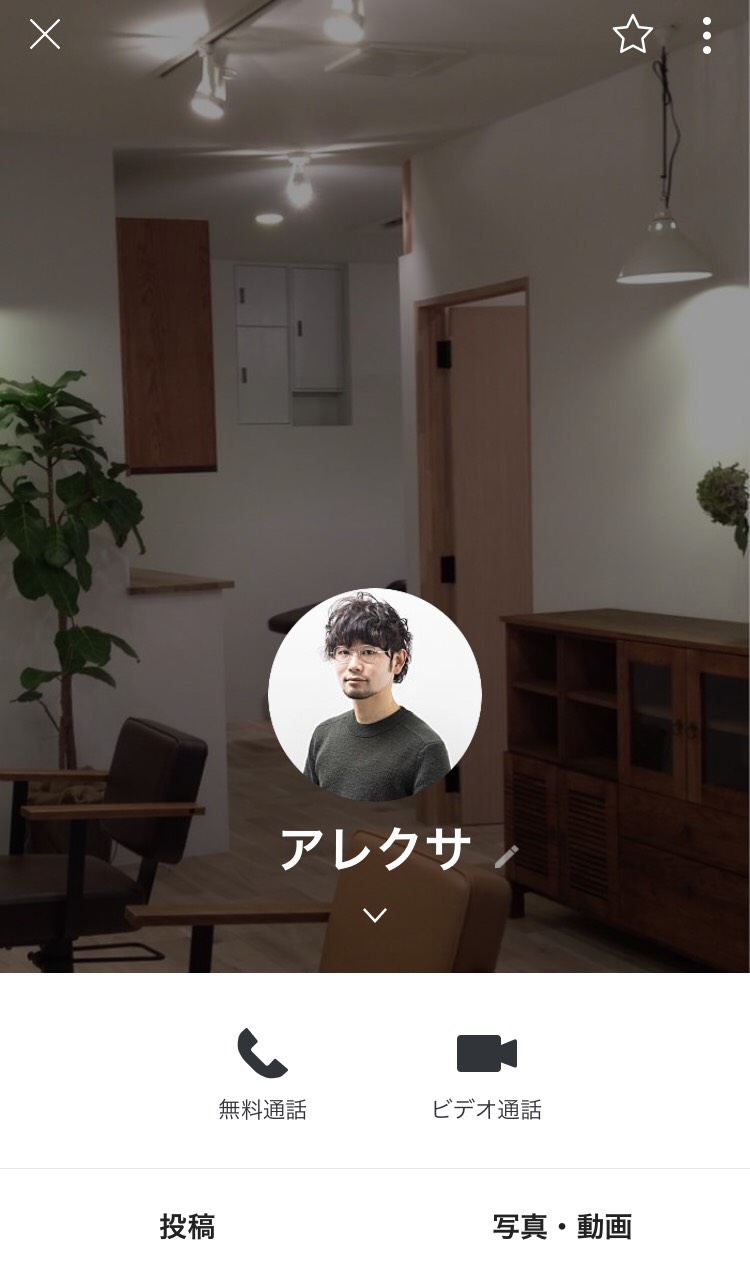Image resolution: width=750 pixels, height=1283 pixels.
Task: Add アレクサ to favorites with the star
Action: 632,35
